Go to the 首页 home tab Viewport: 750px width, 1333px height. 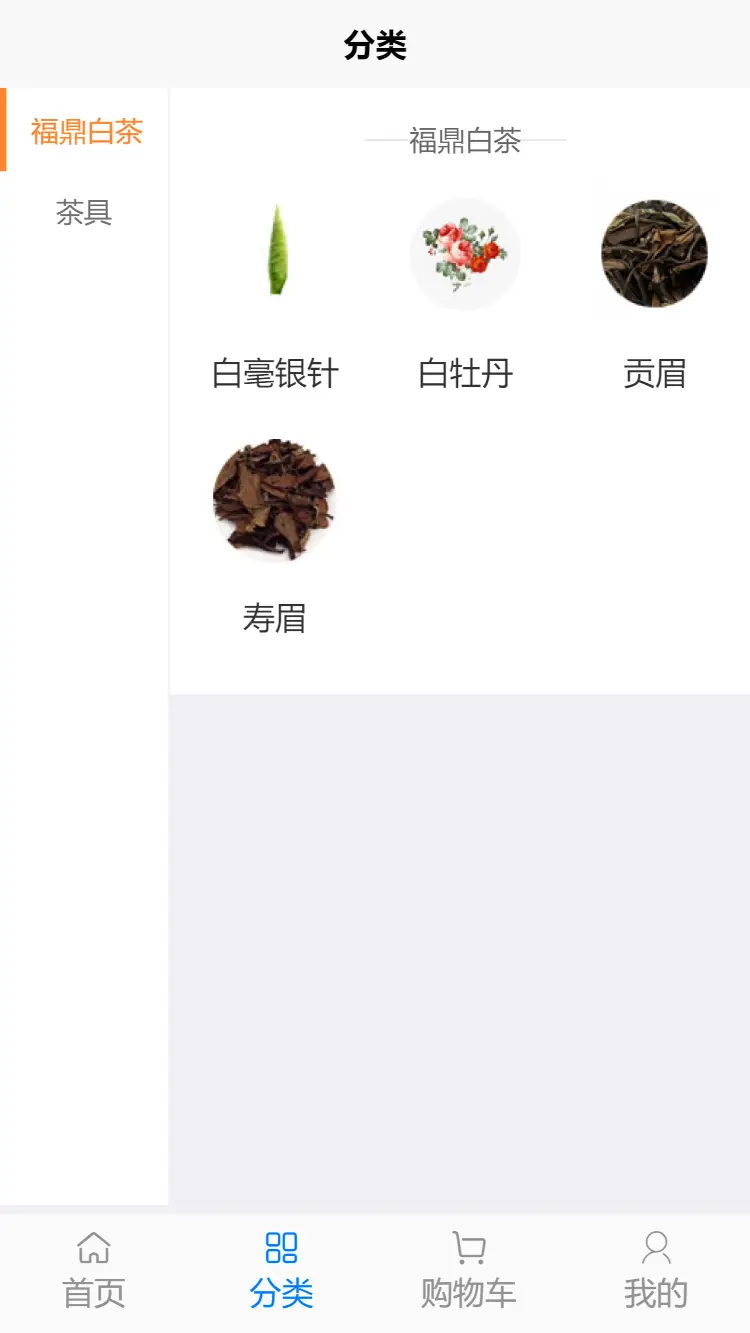coord(94,1272)
